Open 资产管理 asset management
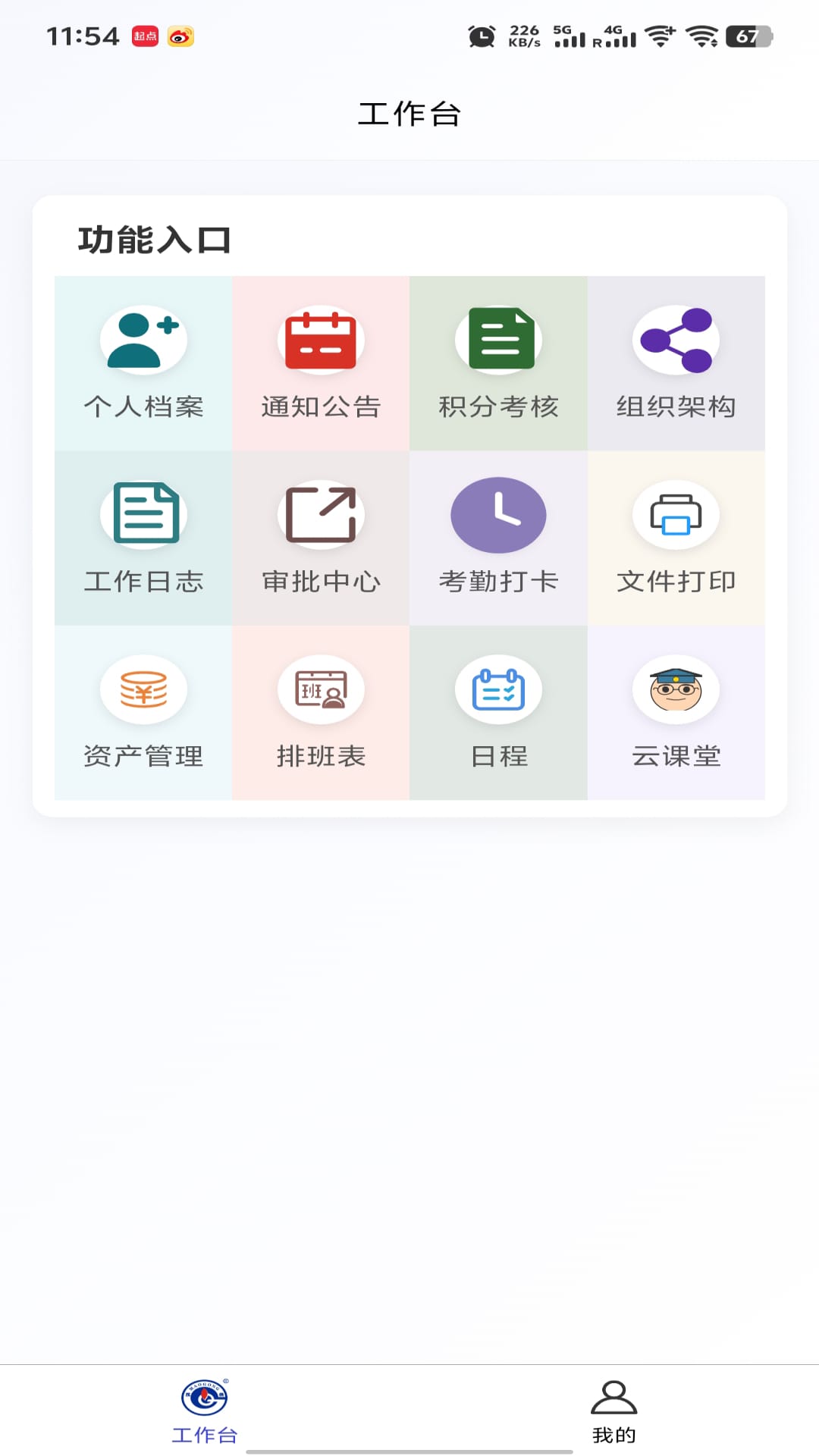 click(143, 712)
